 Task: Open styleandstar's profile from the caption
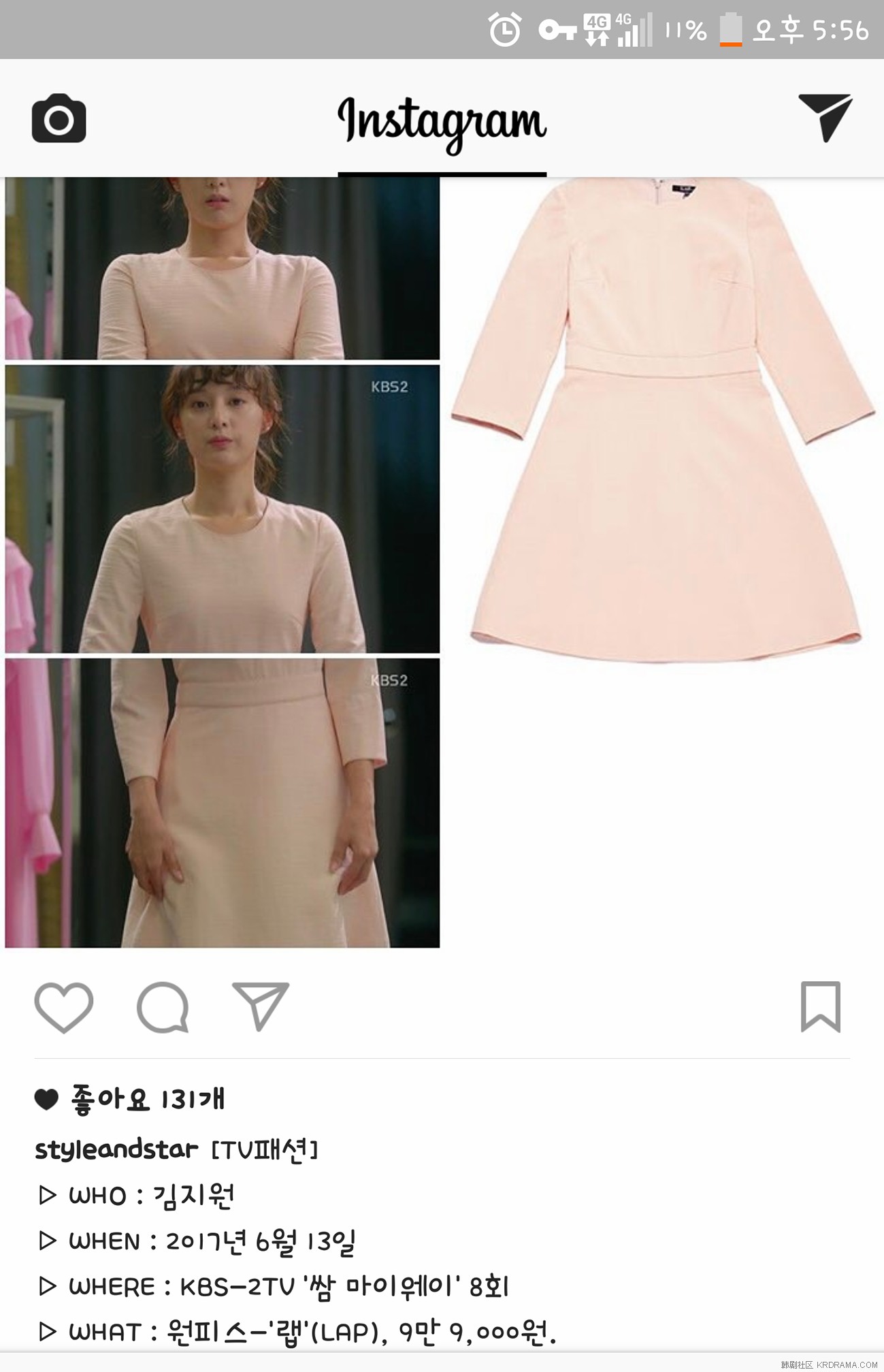(116, 1150)
